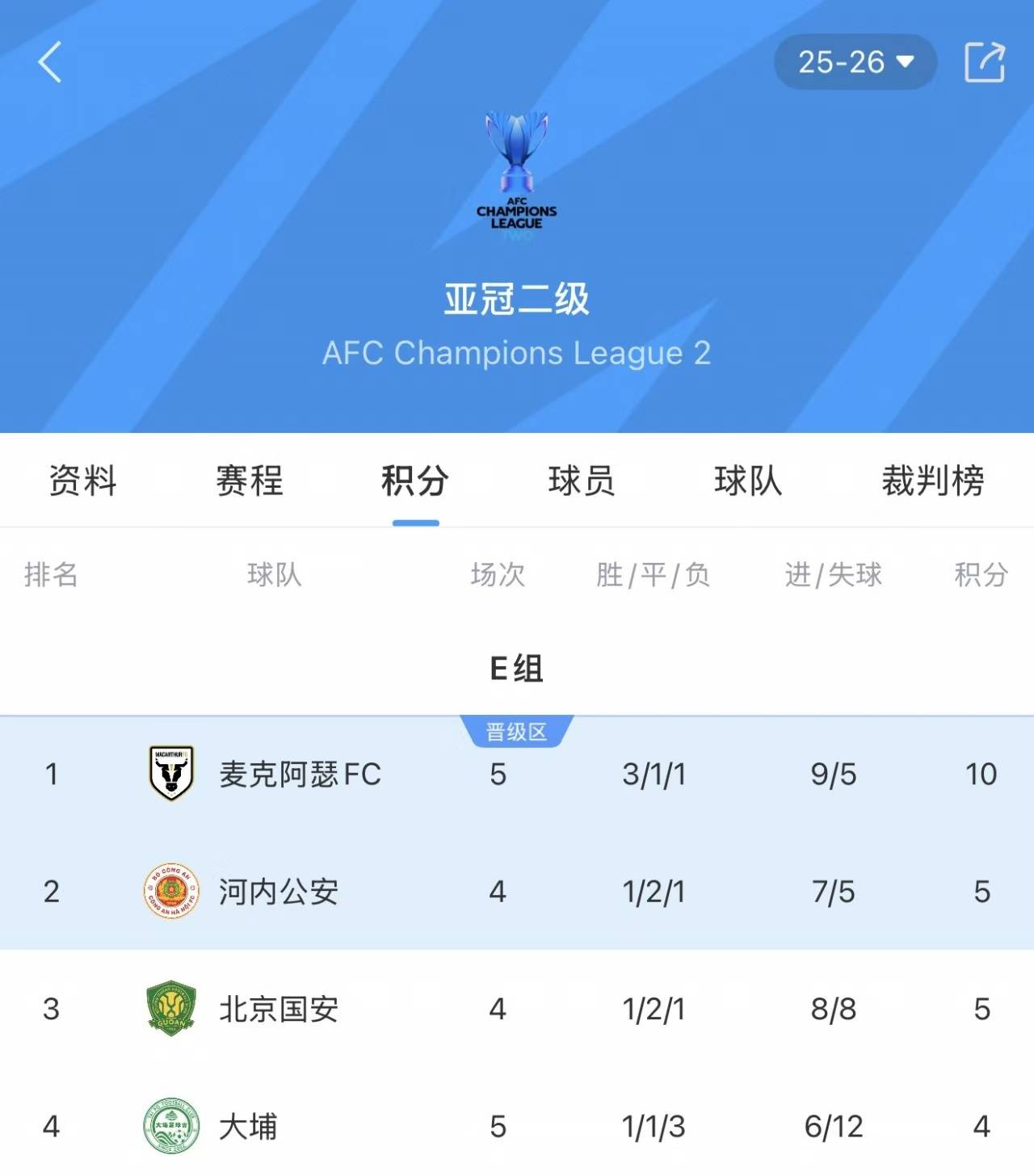Viewport: 1034px width, 1176px height.
Task: Switch to the 资料 tab
Action: coord(81,481)
